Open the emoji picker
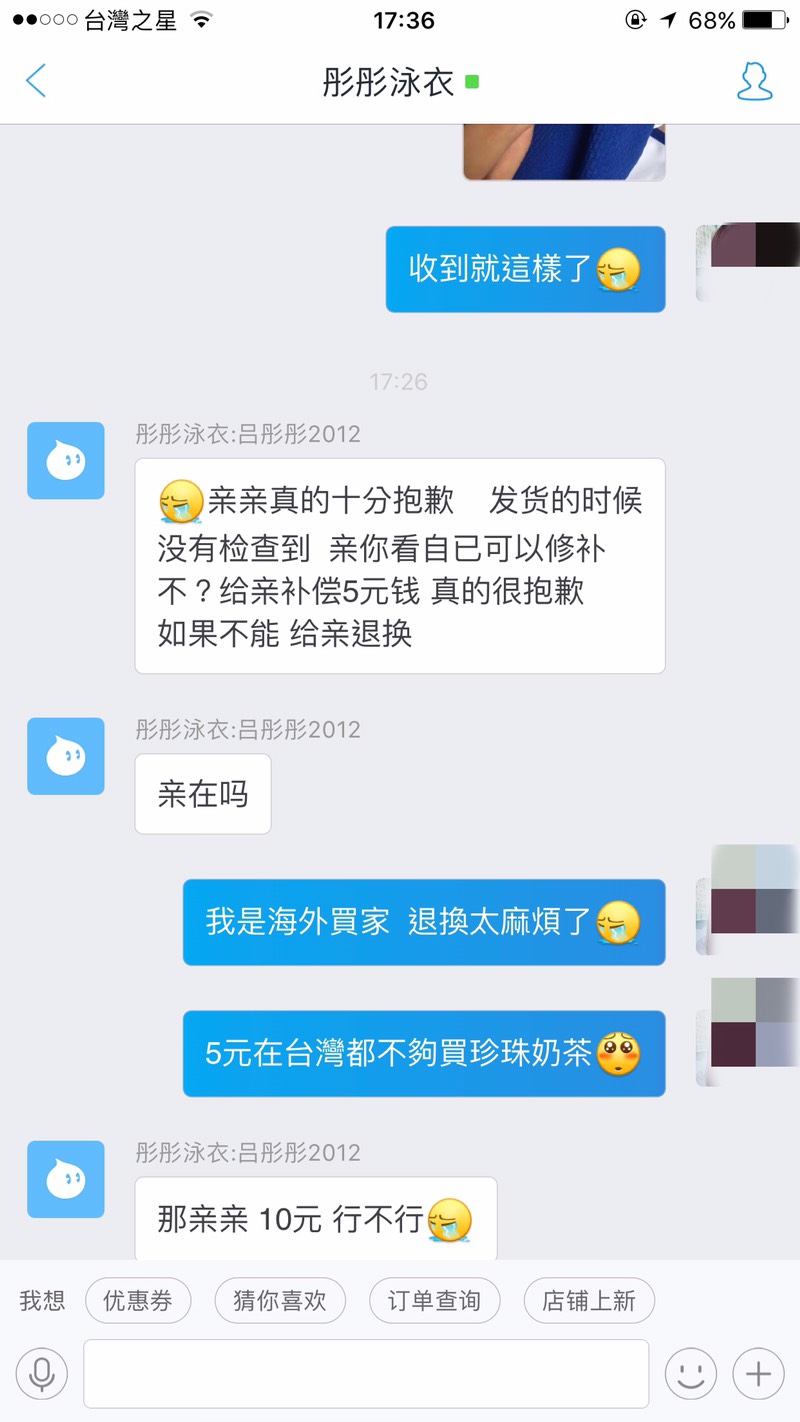800x1422 pixels. pyautogui.click(x=690, y=1374)
